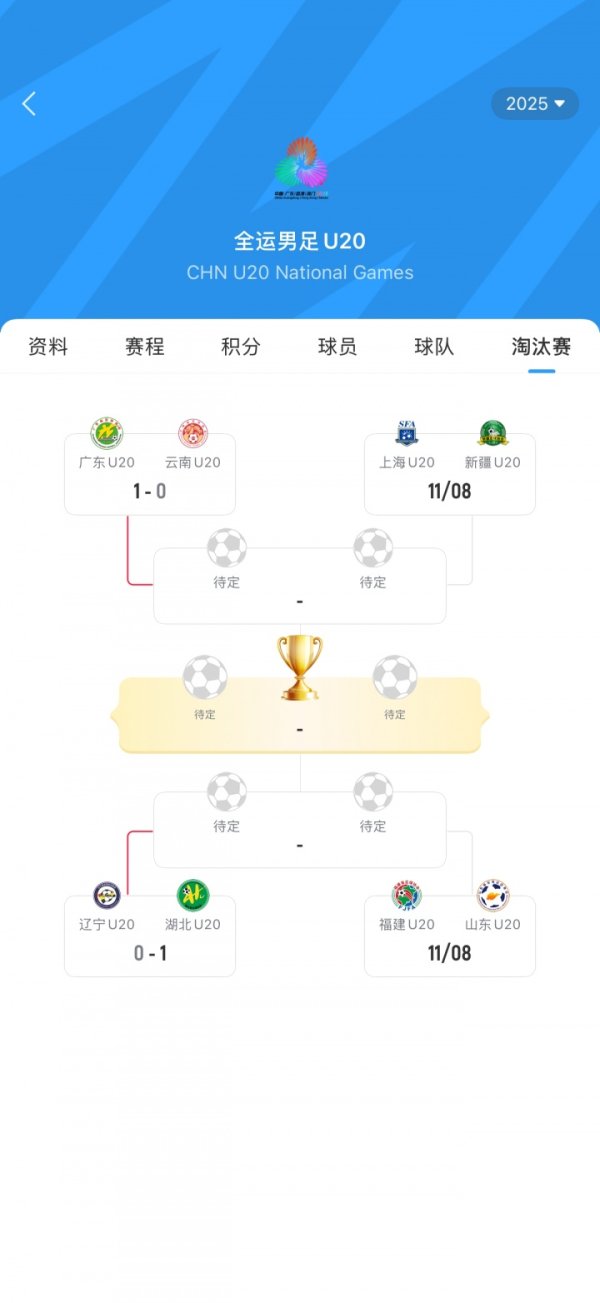Open the 辽宁U20 vs 湖北U20 match card

150,936
